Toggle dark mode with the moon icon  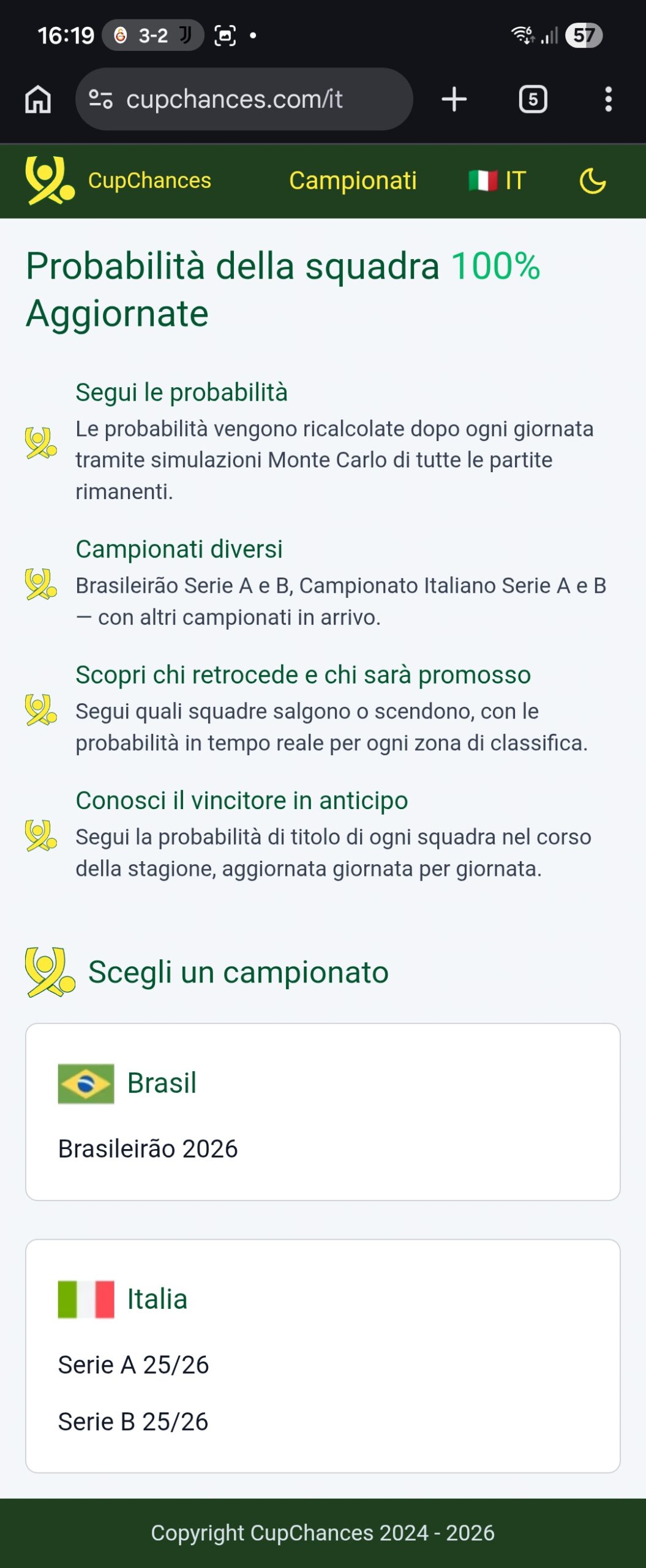click(x=592, y=181)
